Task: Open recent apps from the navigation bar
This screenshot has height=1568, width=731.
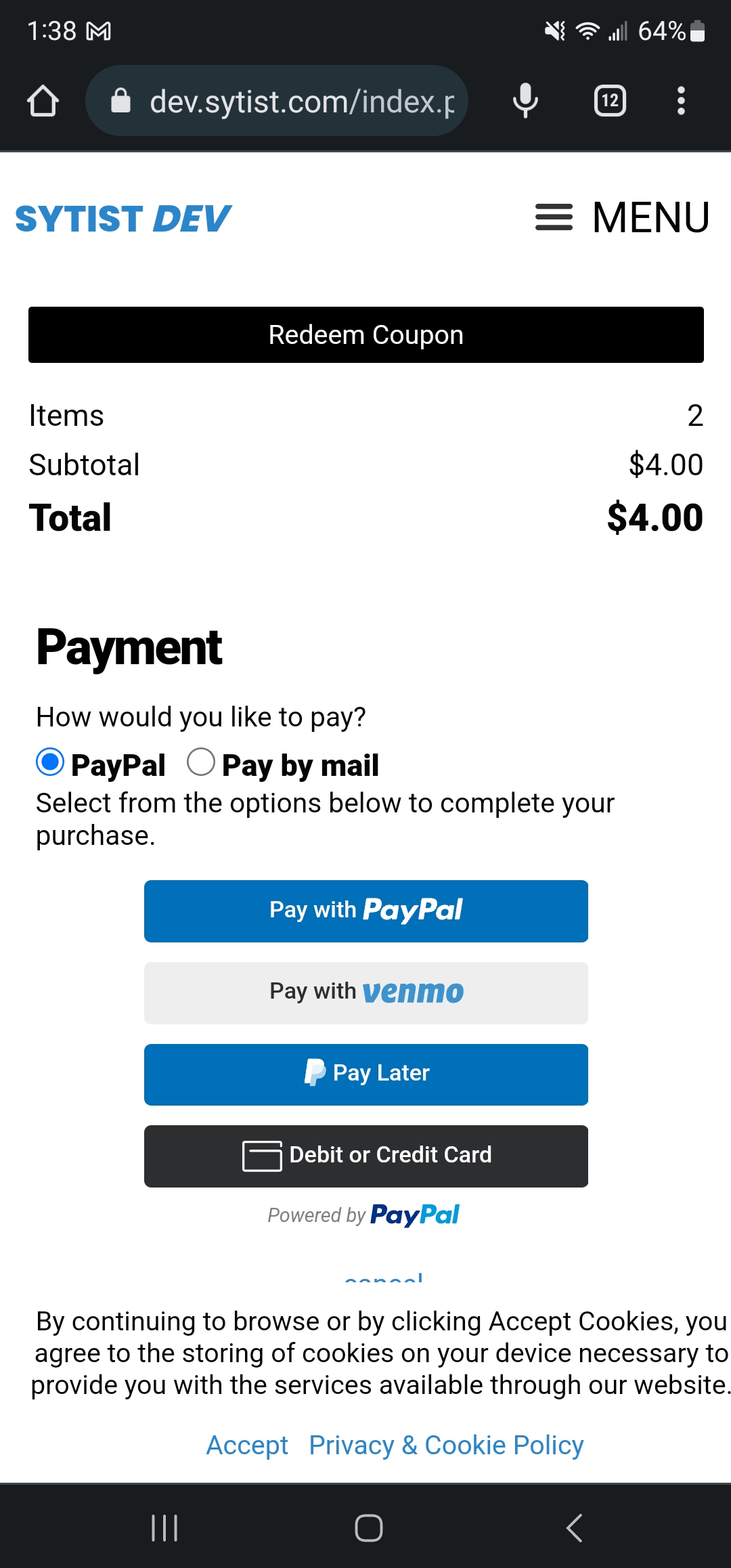Action: (x=164, y=1528)
